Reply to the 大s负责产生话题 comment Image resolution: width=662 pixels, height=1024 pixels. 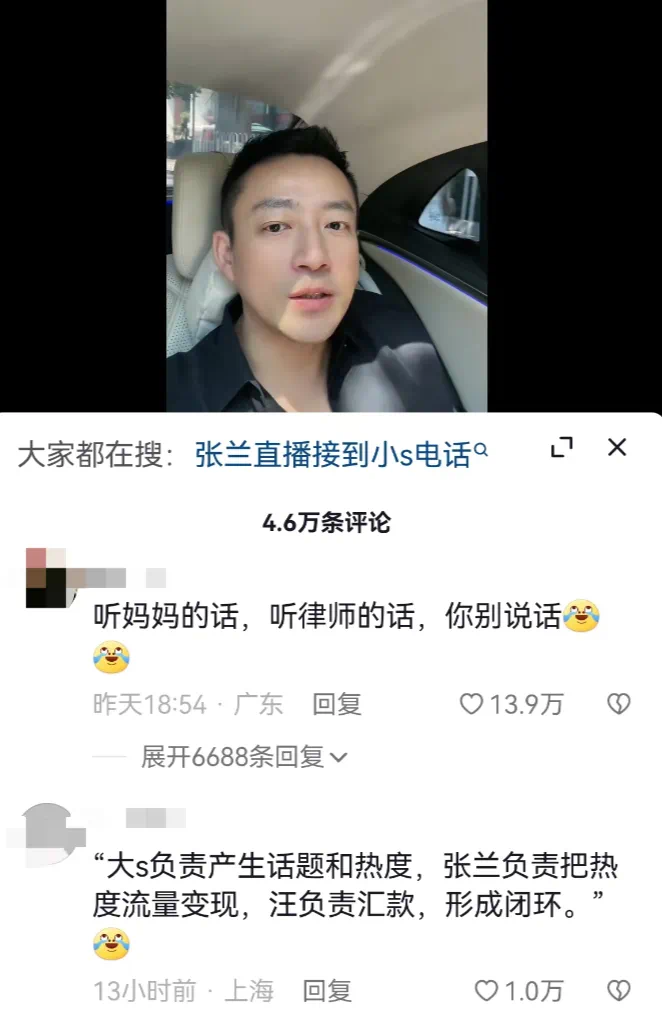327,991
